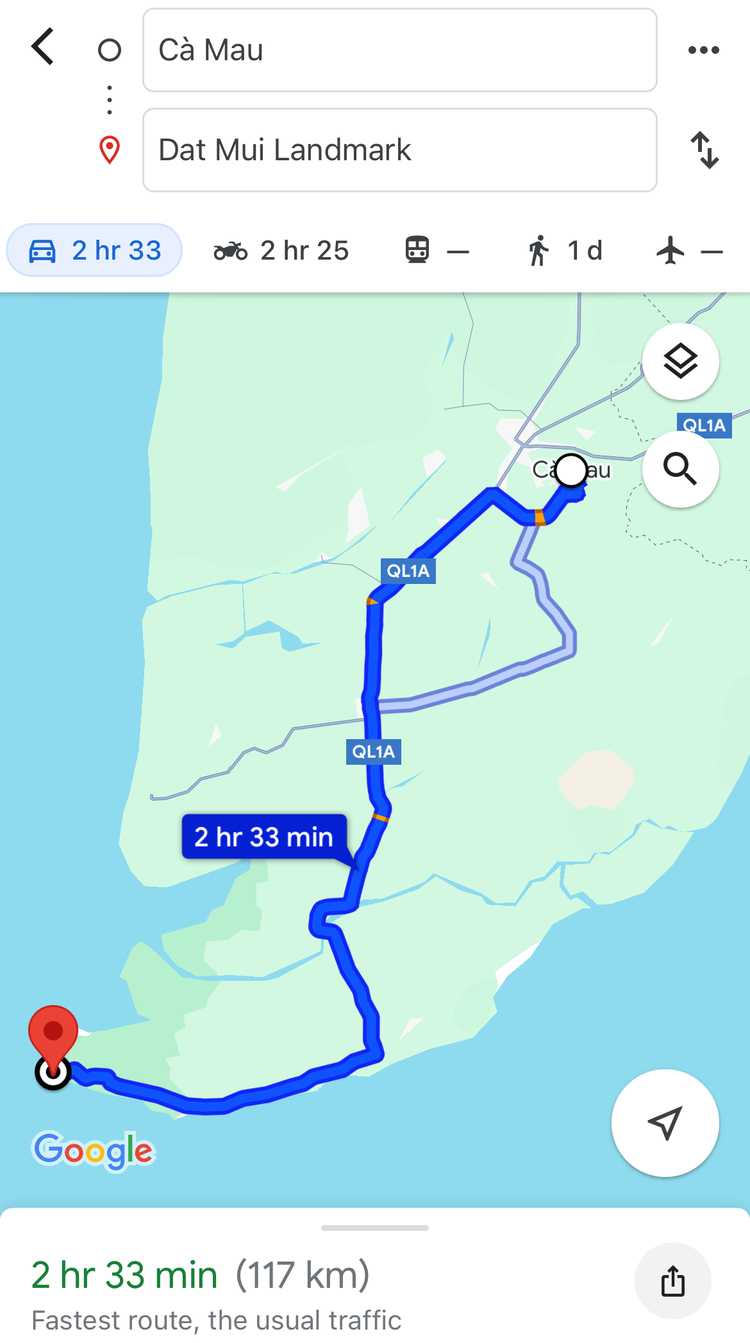Open the three-dot overflow menu
This screenshot has height=1343, width=750.
click(x=704, y=50)
